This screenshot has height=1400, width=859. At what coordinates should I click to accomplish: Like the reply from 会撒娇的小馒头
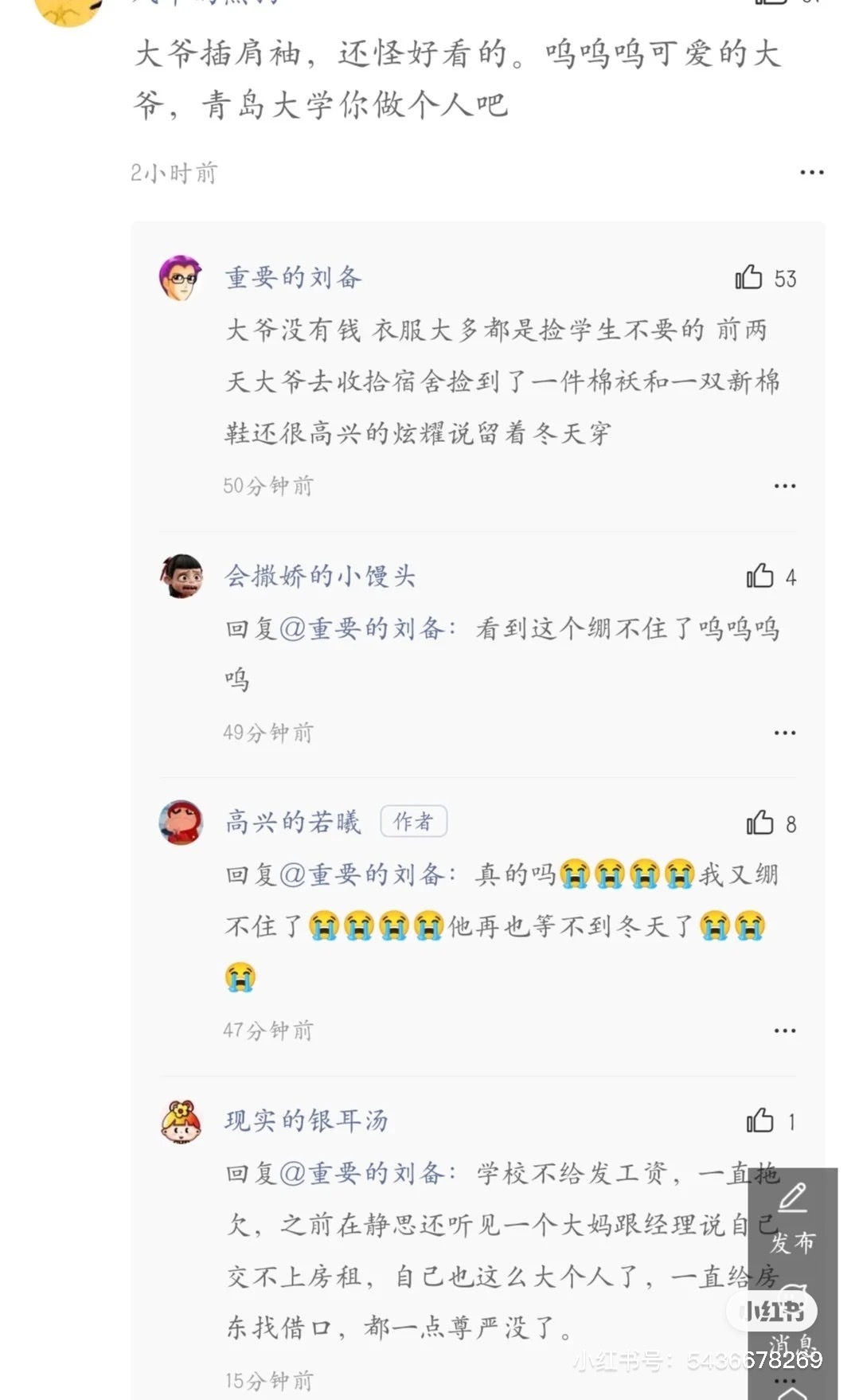[759, 576]
